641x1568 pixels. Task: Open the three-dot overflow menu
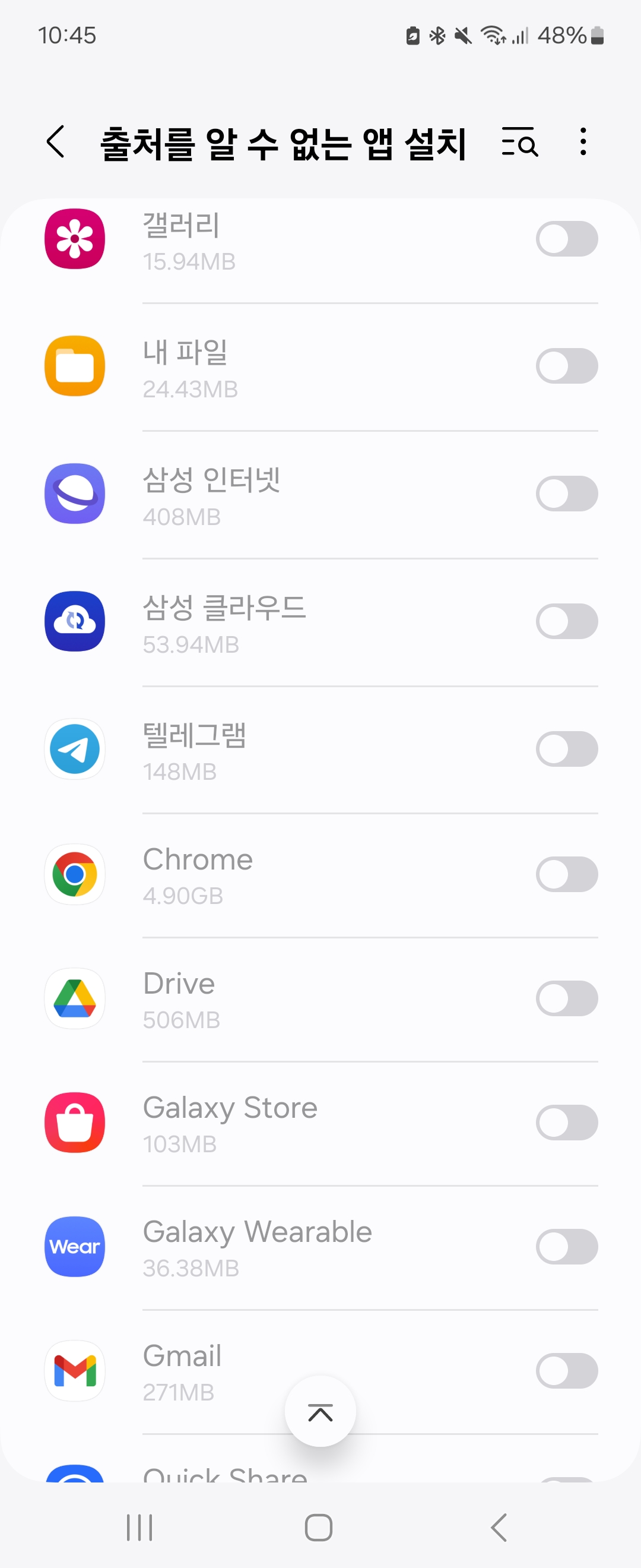click(583, 142)
